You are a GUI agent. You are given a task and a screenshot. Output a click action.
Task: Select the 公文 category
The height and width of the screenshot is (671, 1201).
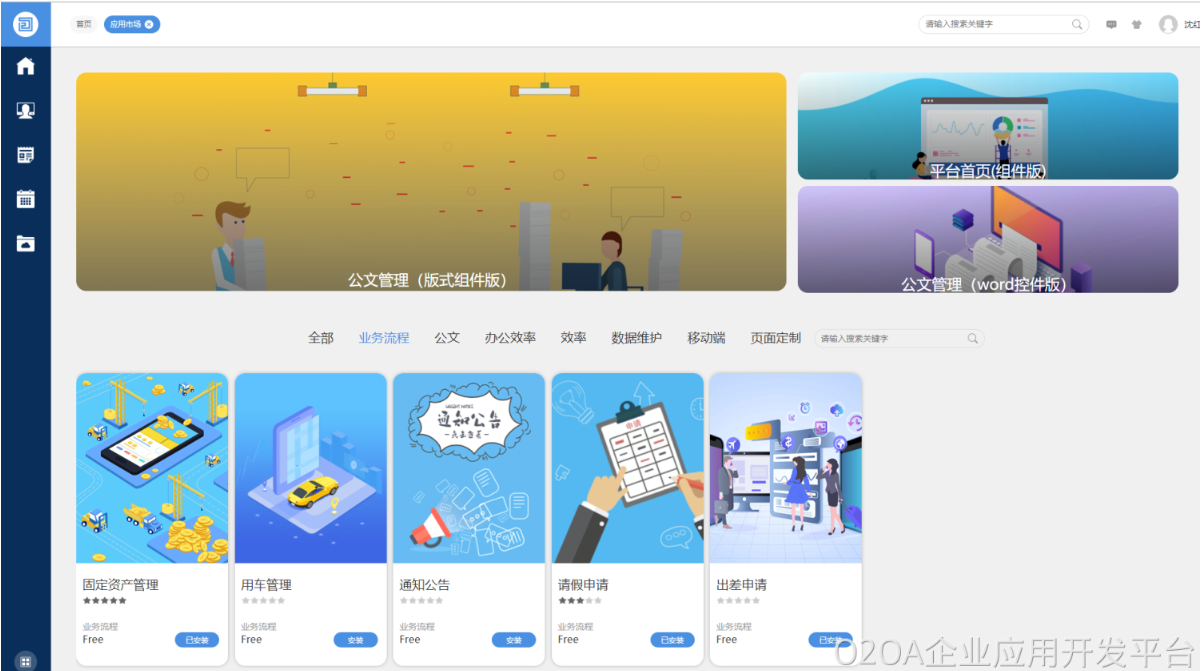click(x=447, y=338)
